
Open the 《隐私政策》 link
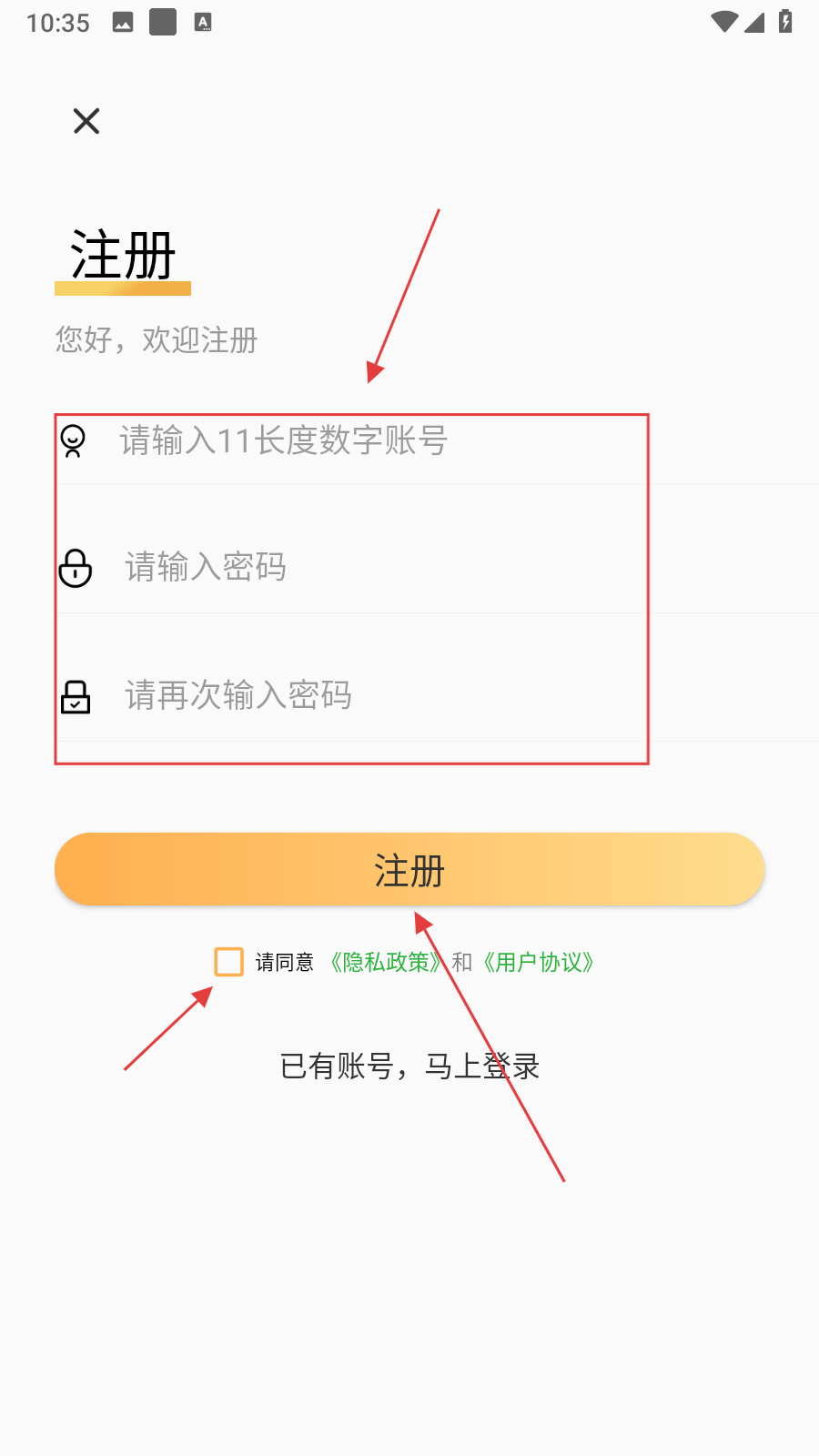coord(385,962)
